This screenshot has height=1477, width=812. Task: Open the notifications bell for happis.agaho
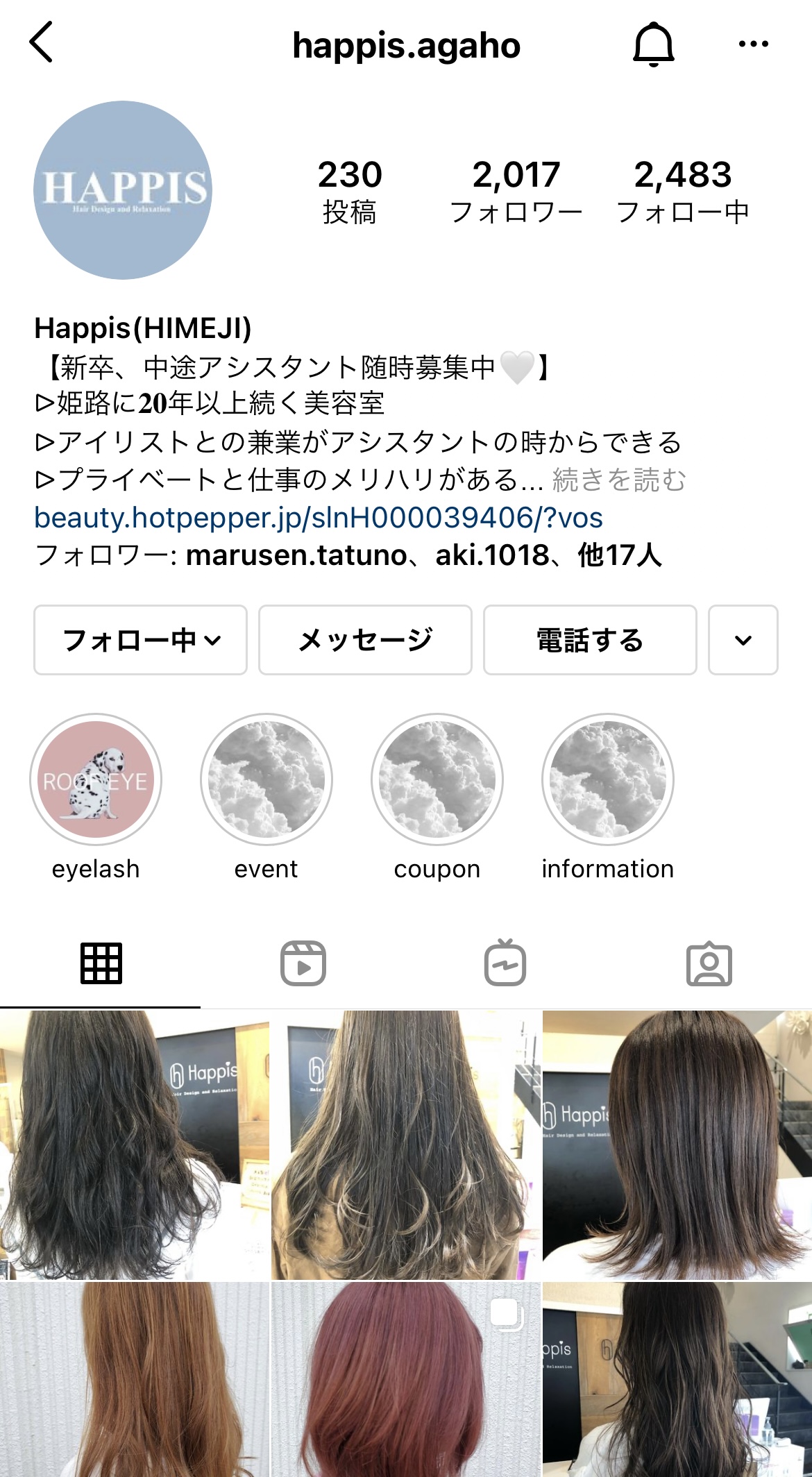point(653,44)
